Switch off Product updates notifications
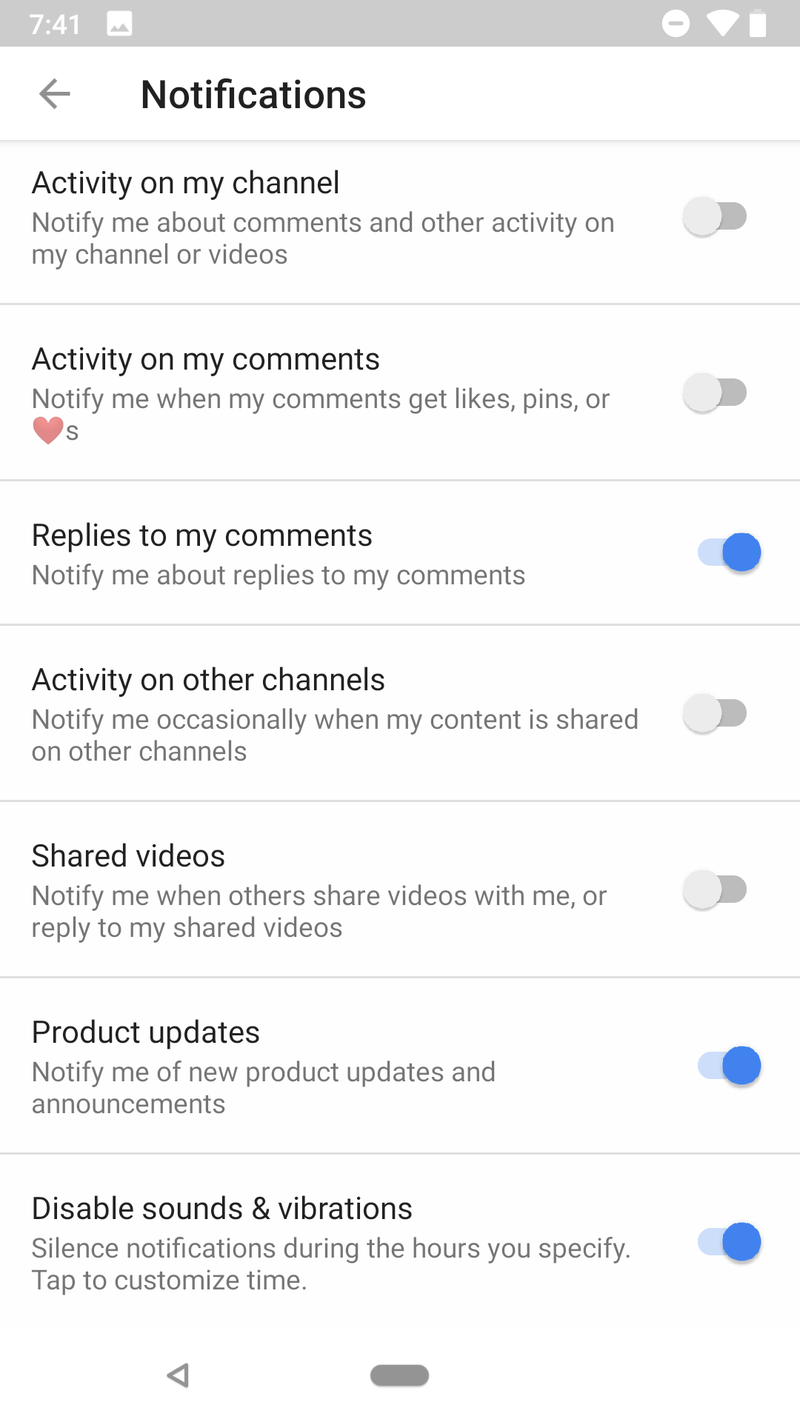Screen dimensions: 800x1422 (728, 1065)
